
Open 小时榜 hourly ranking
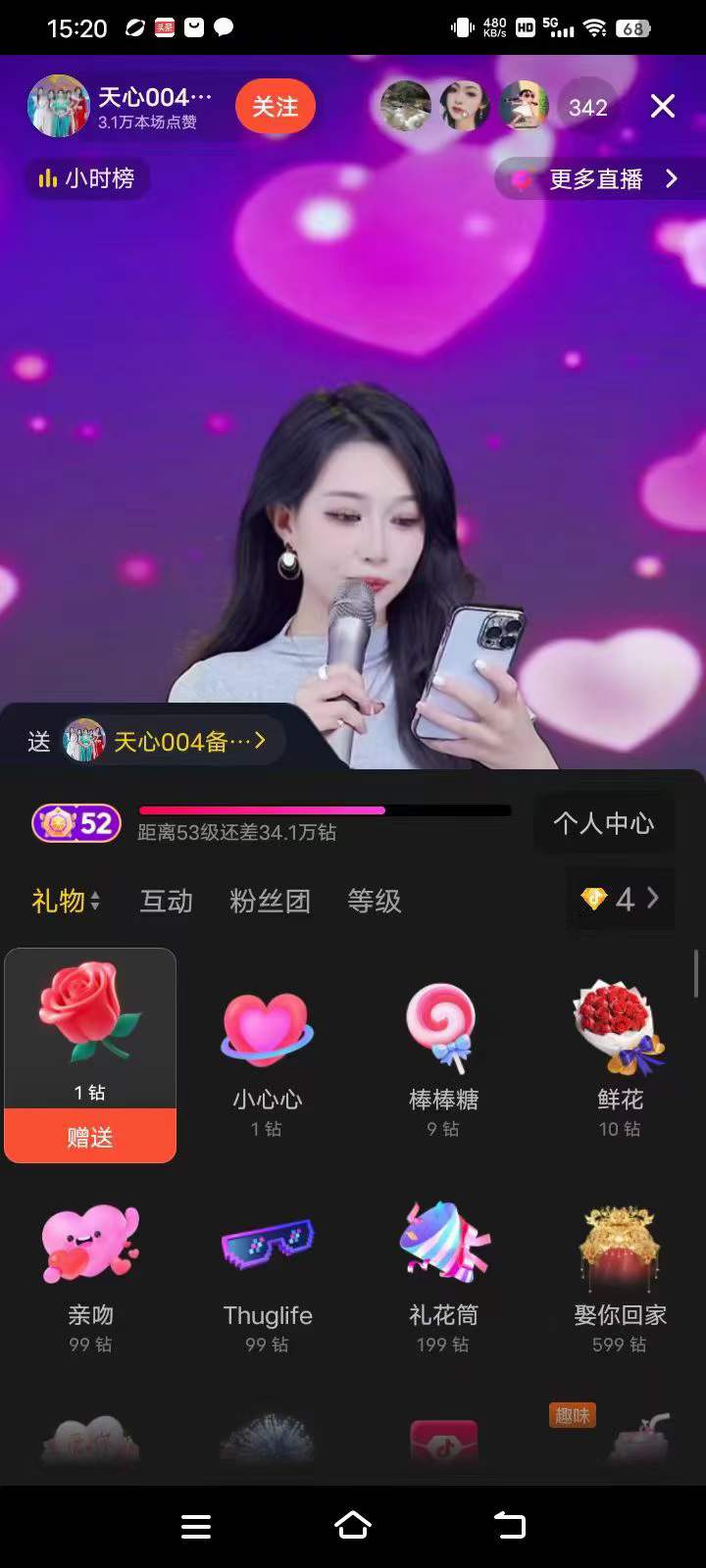(x=87, y=178)
